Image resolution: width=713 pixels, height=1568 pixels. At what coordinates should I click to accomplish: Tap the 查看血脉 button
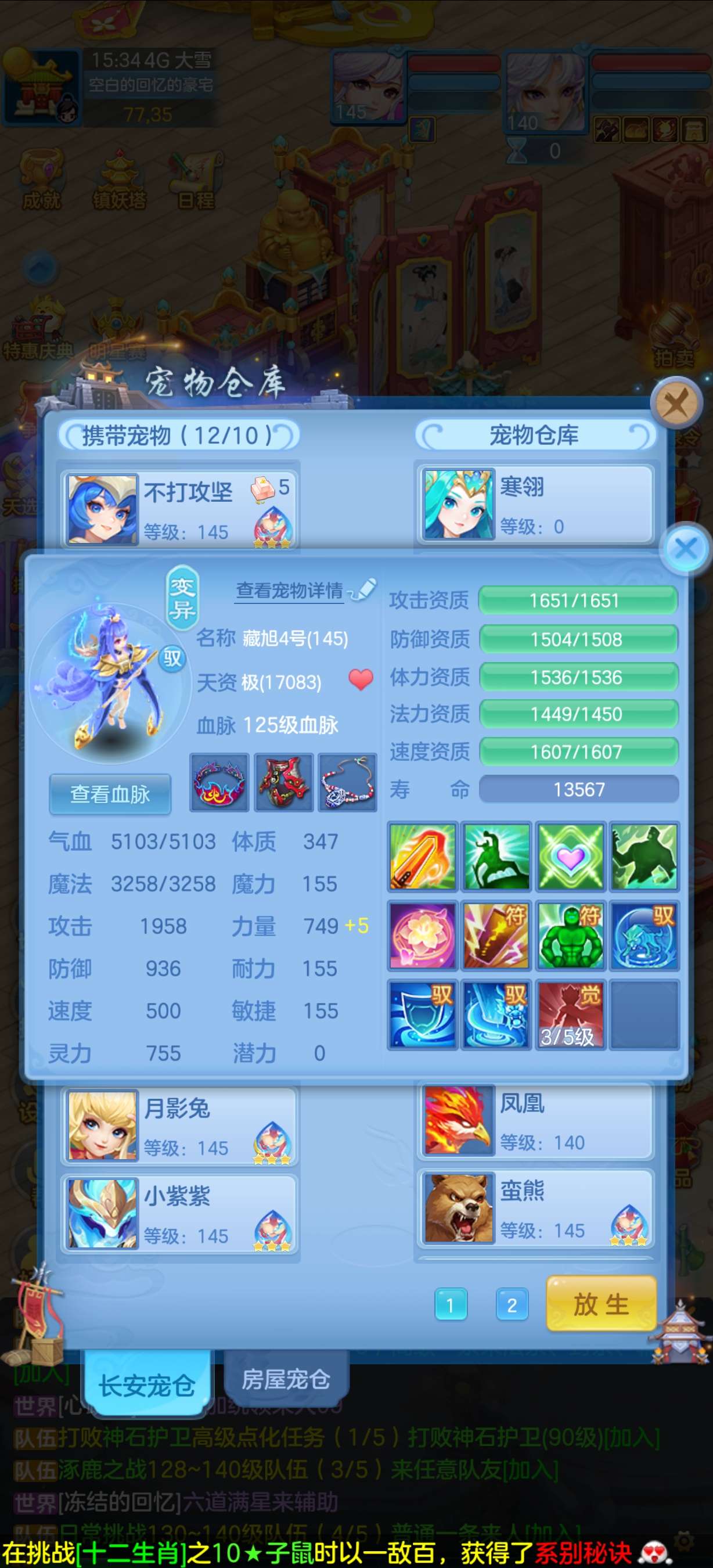click(x=110, y=794)
